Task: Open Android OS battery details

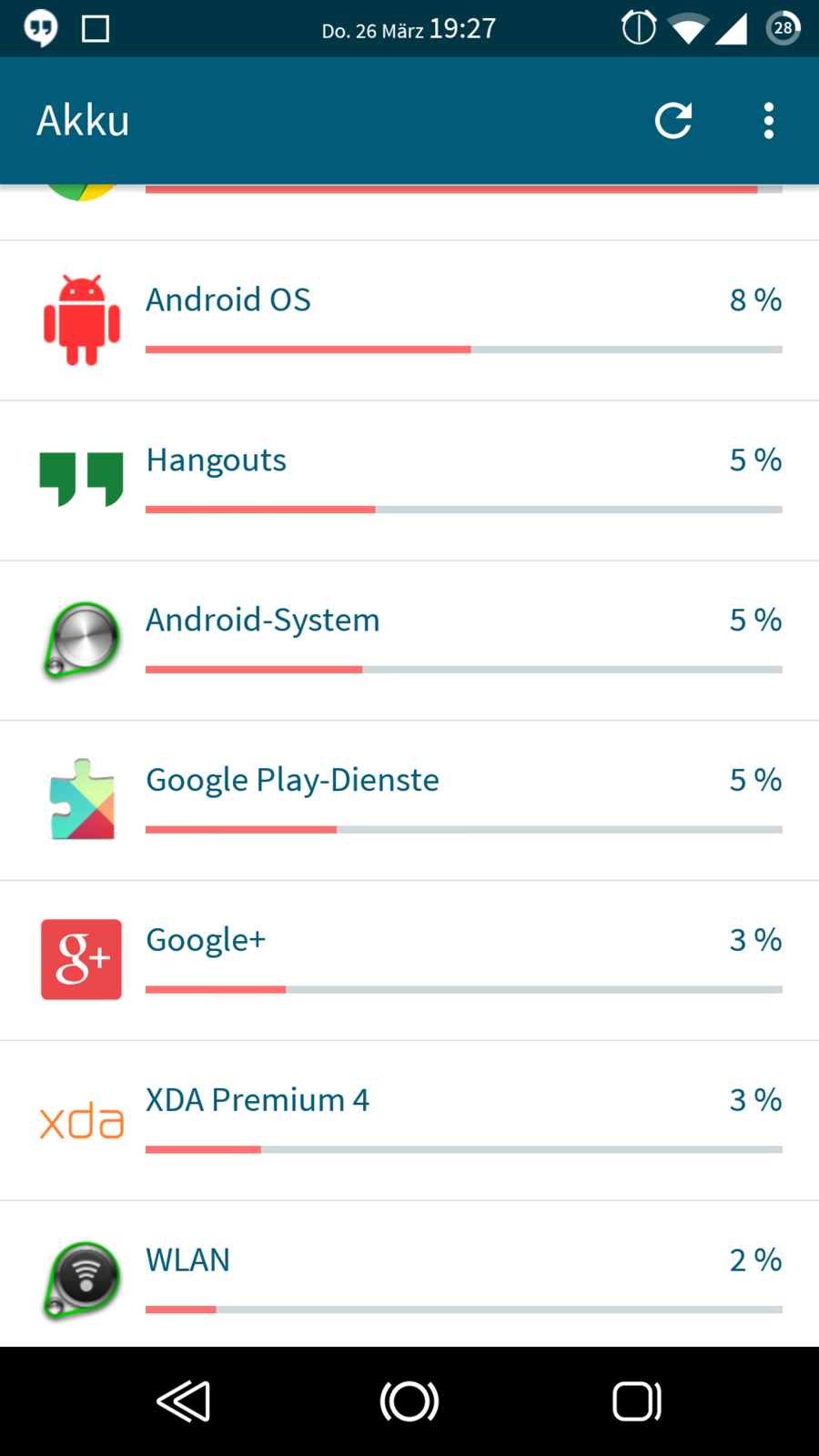Action: (409, 320)
